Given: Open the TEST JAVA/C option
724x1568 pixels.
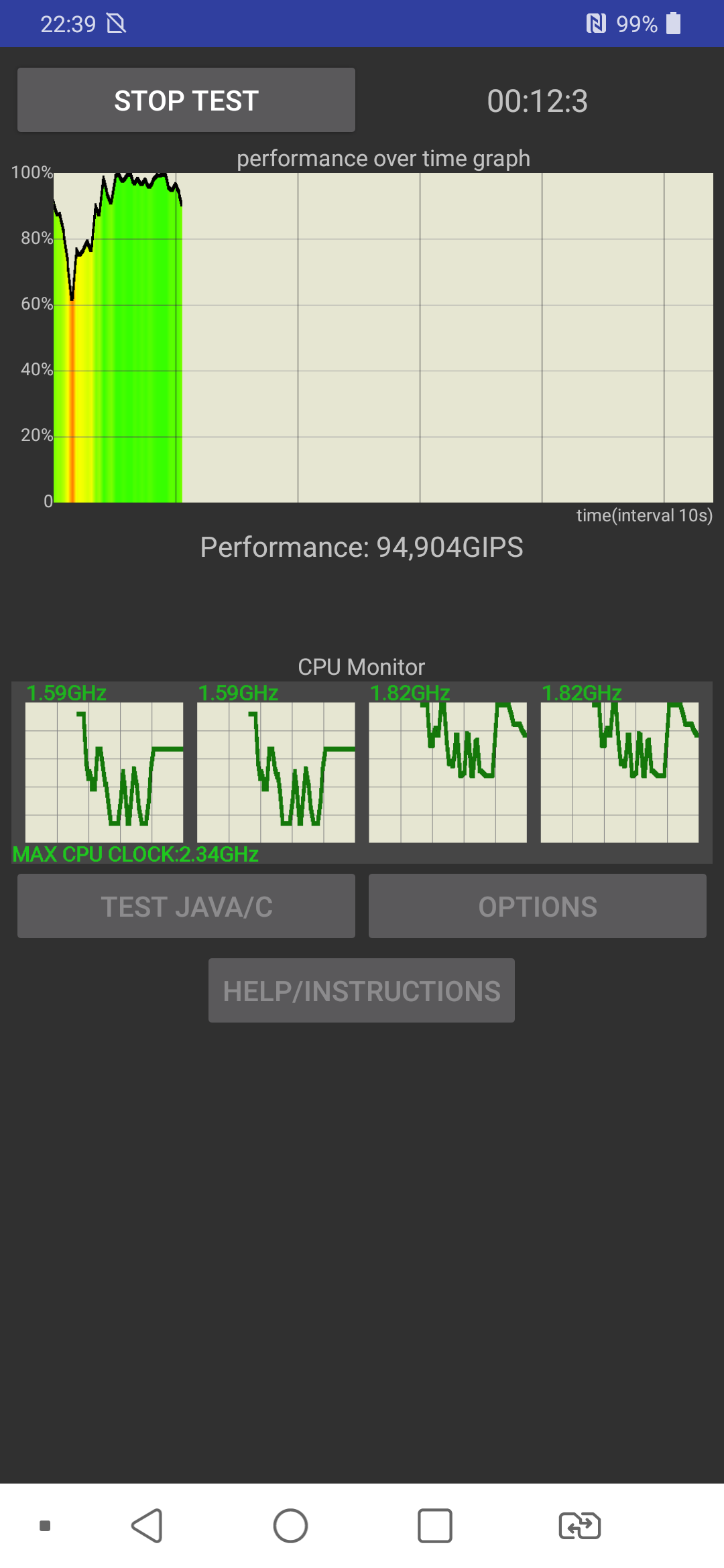Looking at the screenshot, I should (186, 906).
